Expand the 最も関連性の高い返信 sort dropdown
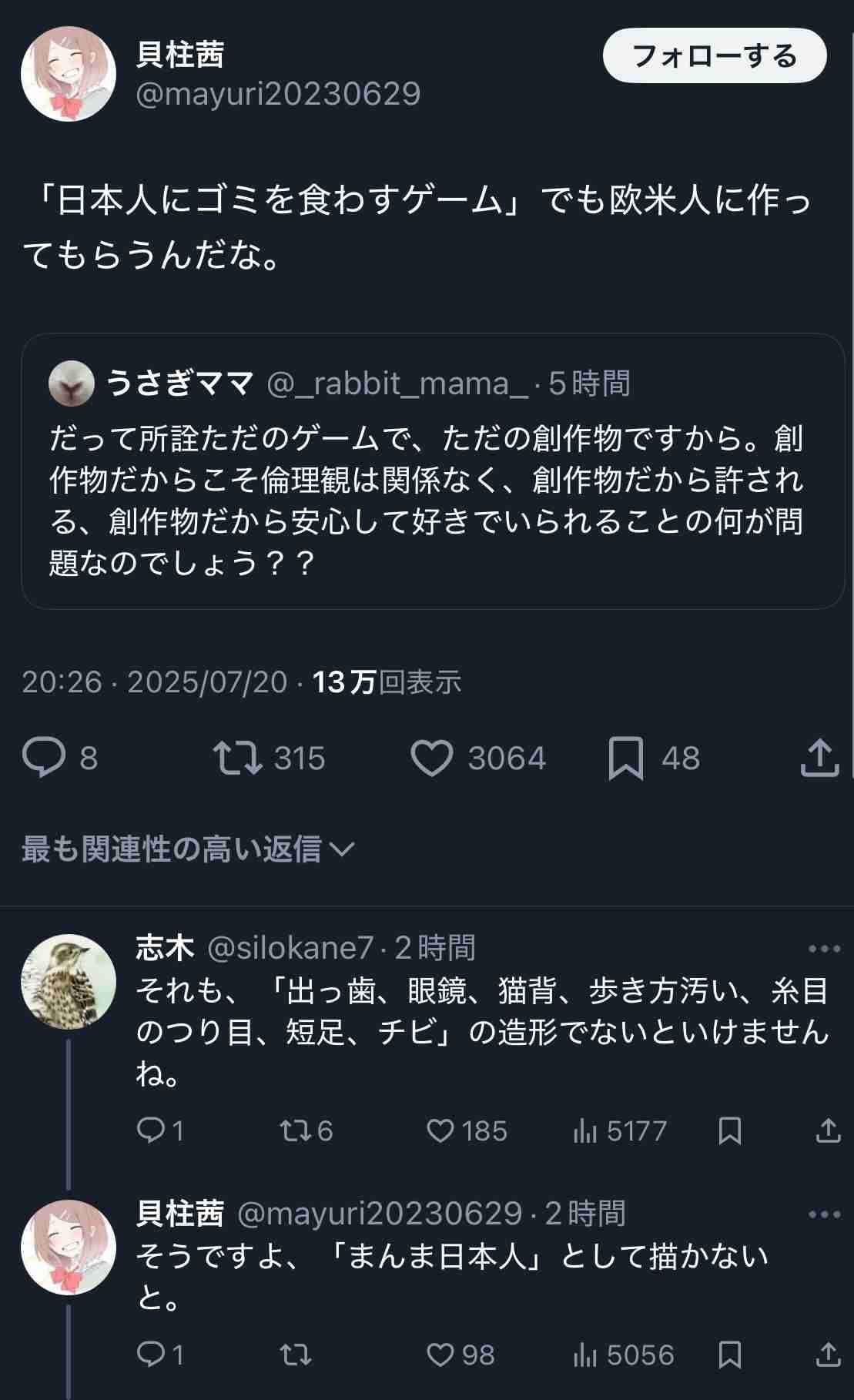 [x=188, y=849]
